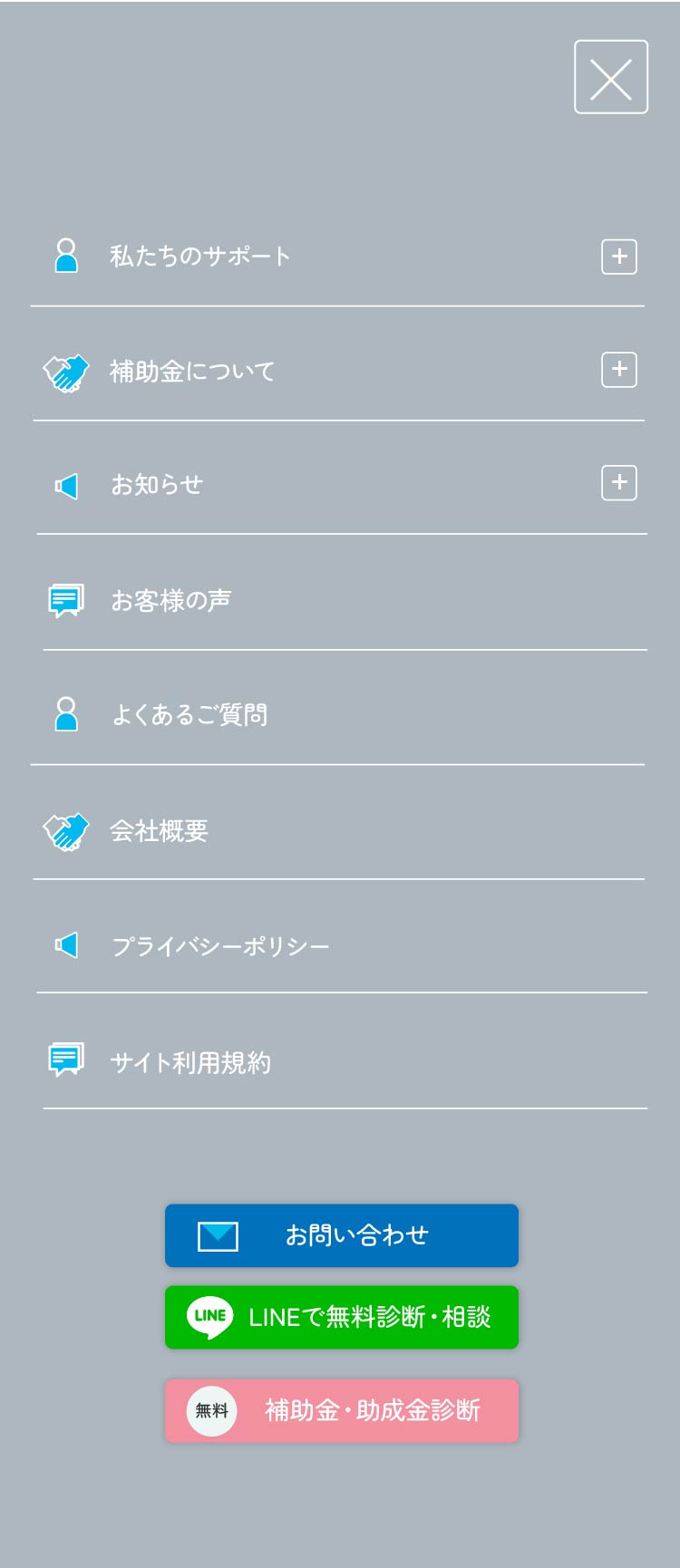View プライバシーポリシー

220,946
